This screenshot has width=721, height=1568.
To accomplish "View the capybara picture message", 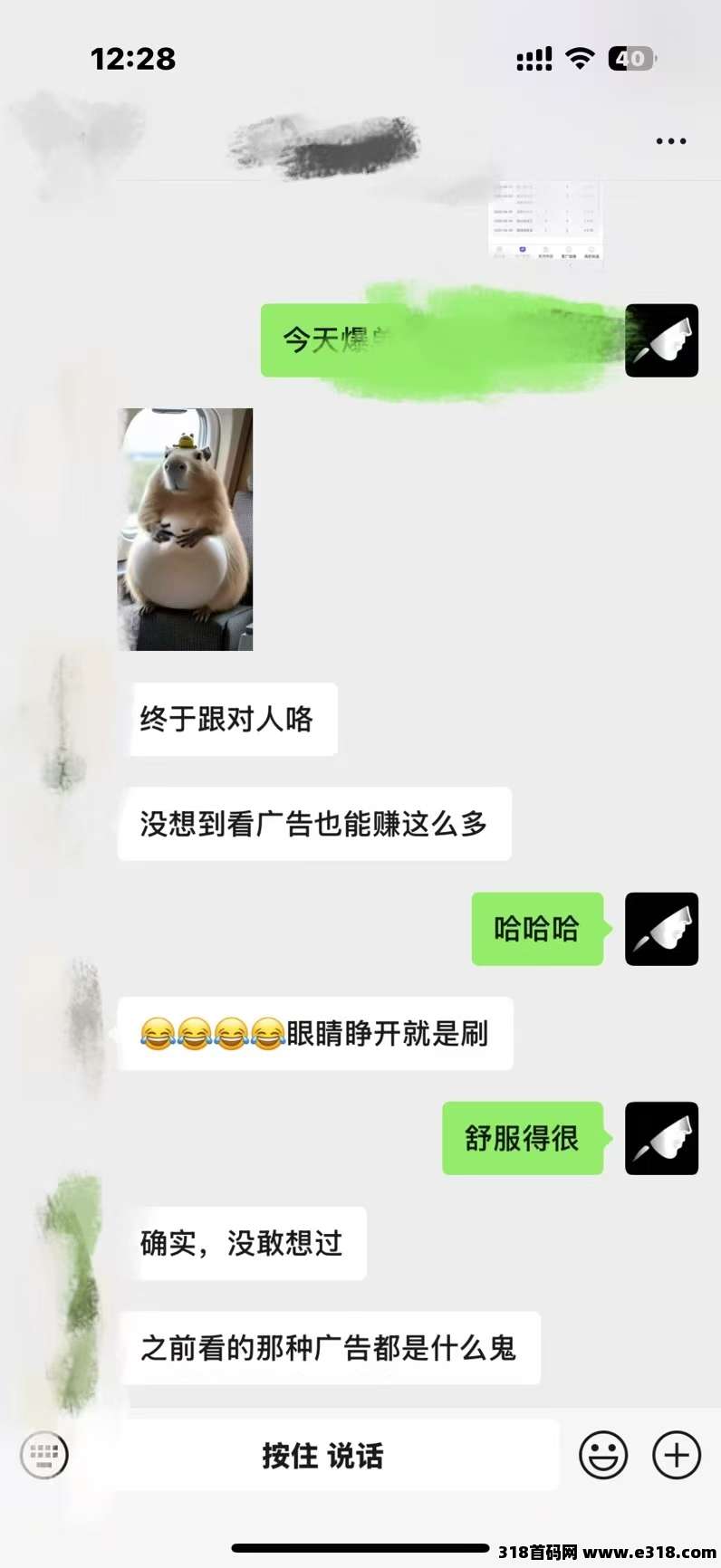I will click(186, 529).
